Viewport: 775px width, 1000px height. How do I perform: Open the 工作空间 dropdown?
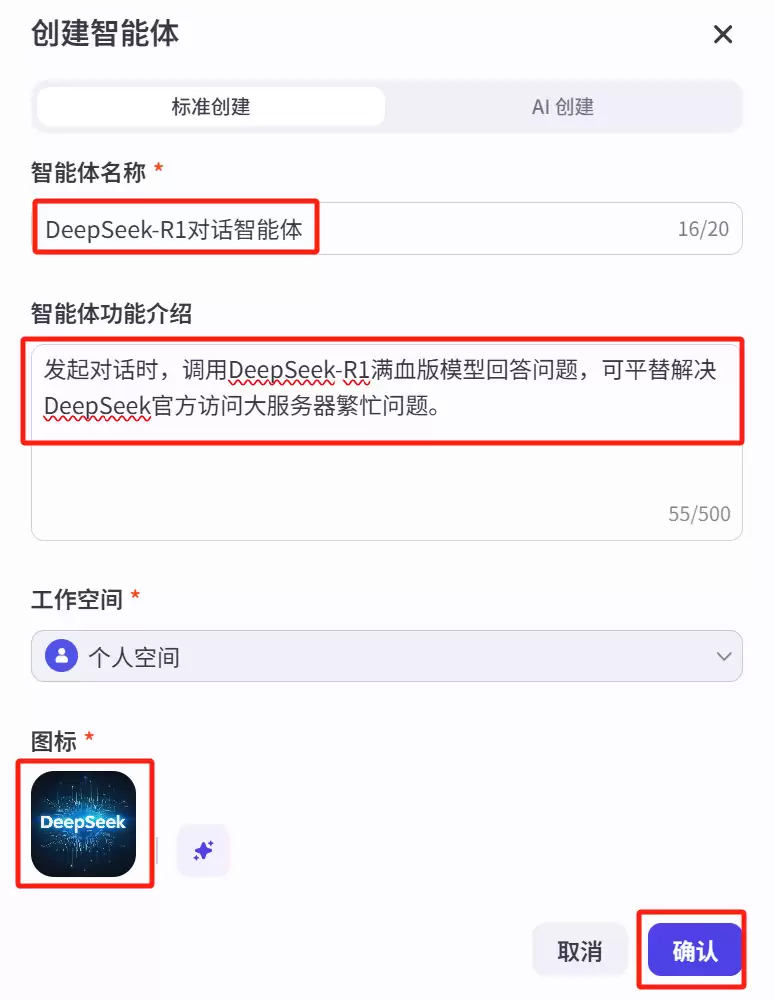387,657
